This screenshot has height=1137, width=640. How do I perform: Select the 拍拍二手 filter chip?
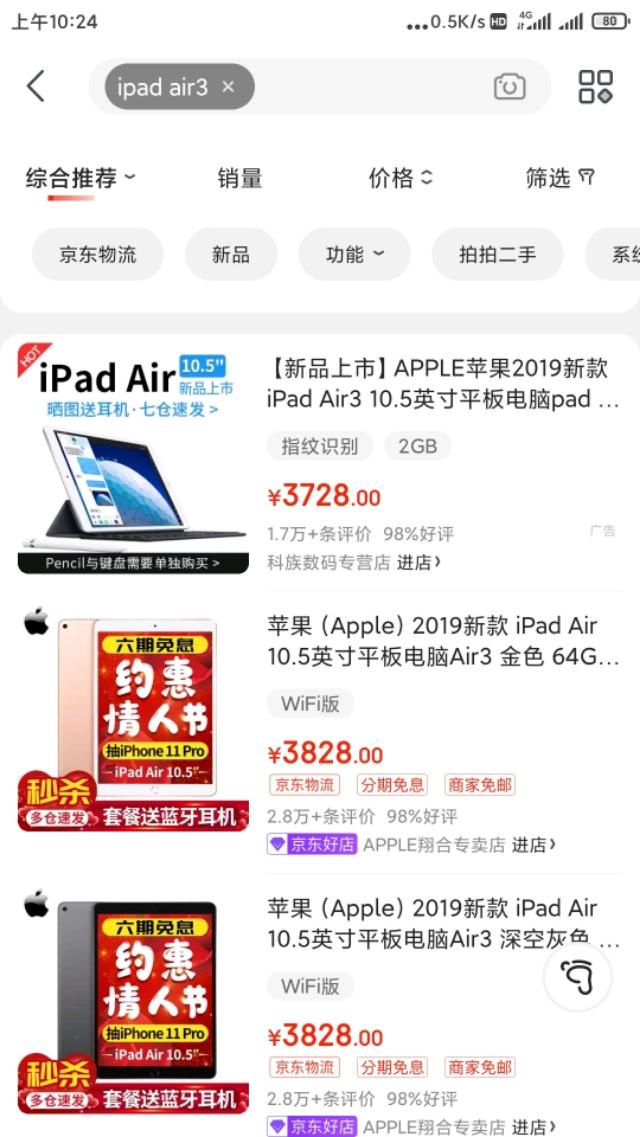(497, 254)
